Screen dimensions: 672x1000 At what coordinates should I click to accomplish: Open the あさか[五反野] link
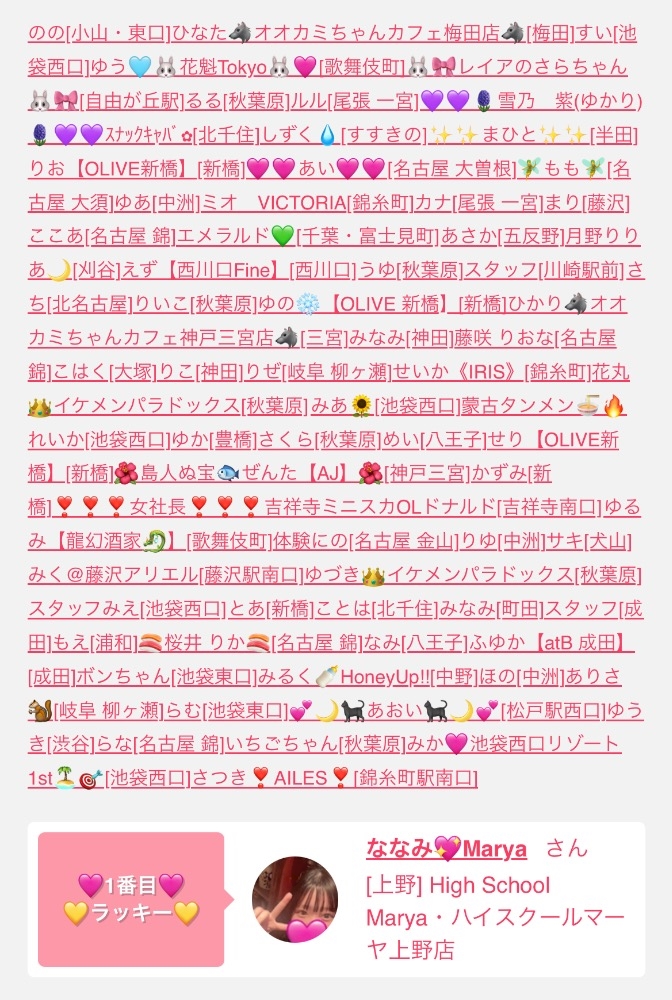[502, 236]
